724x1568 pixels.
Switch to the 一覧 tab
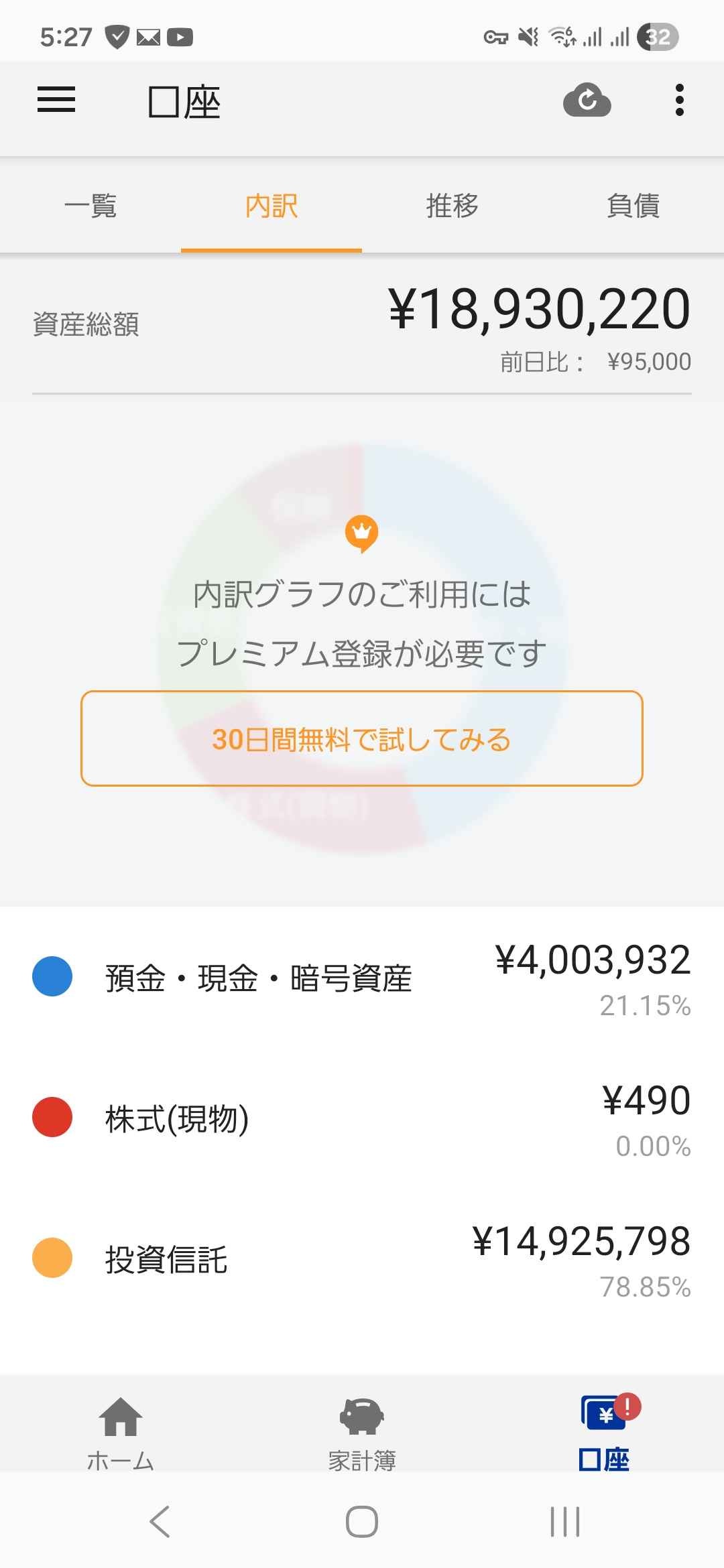pyautogui.click(x=90, y=206)
